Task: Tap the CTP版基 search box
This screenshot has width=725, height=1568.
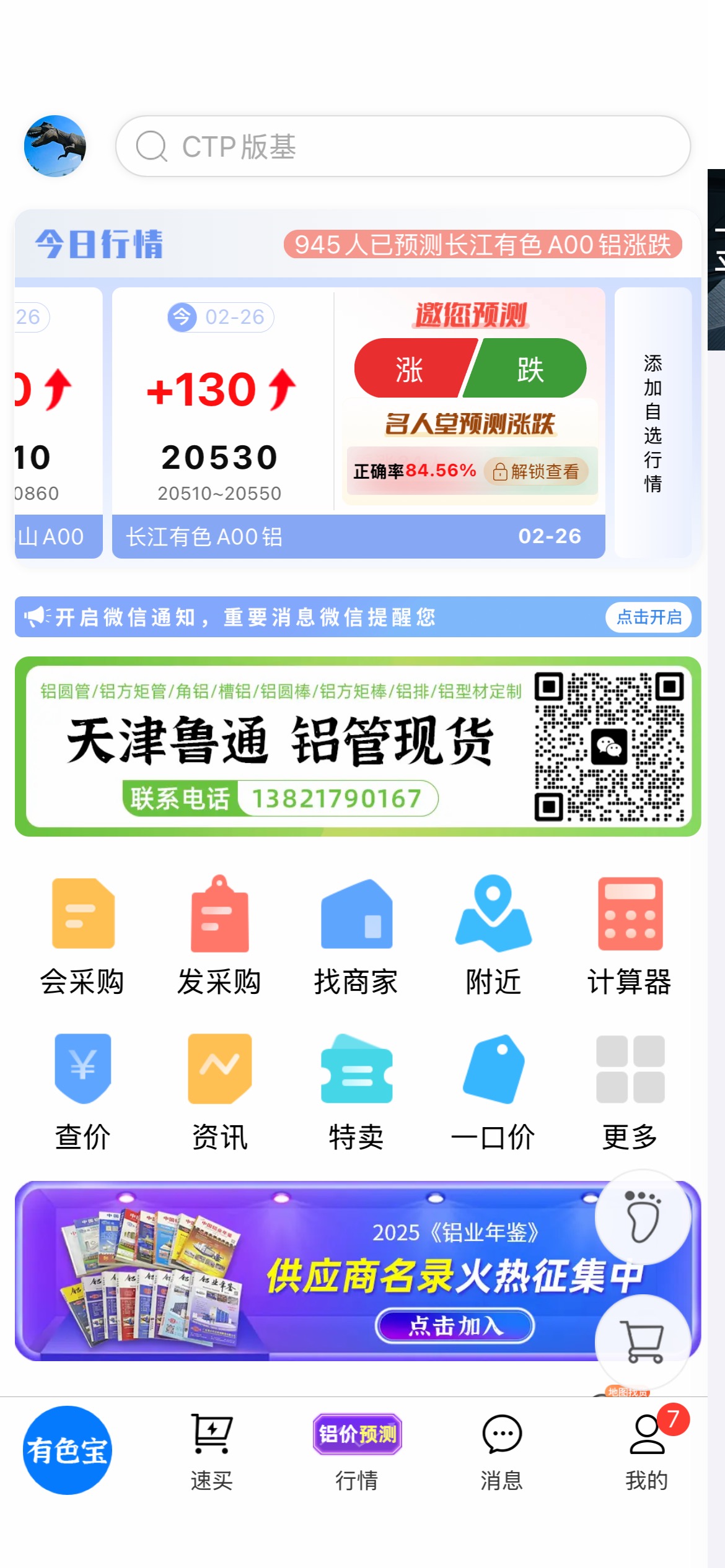Action: pos(403,146)
